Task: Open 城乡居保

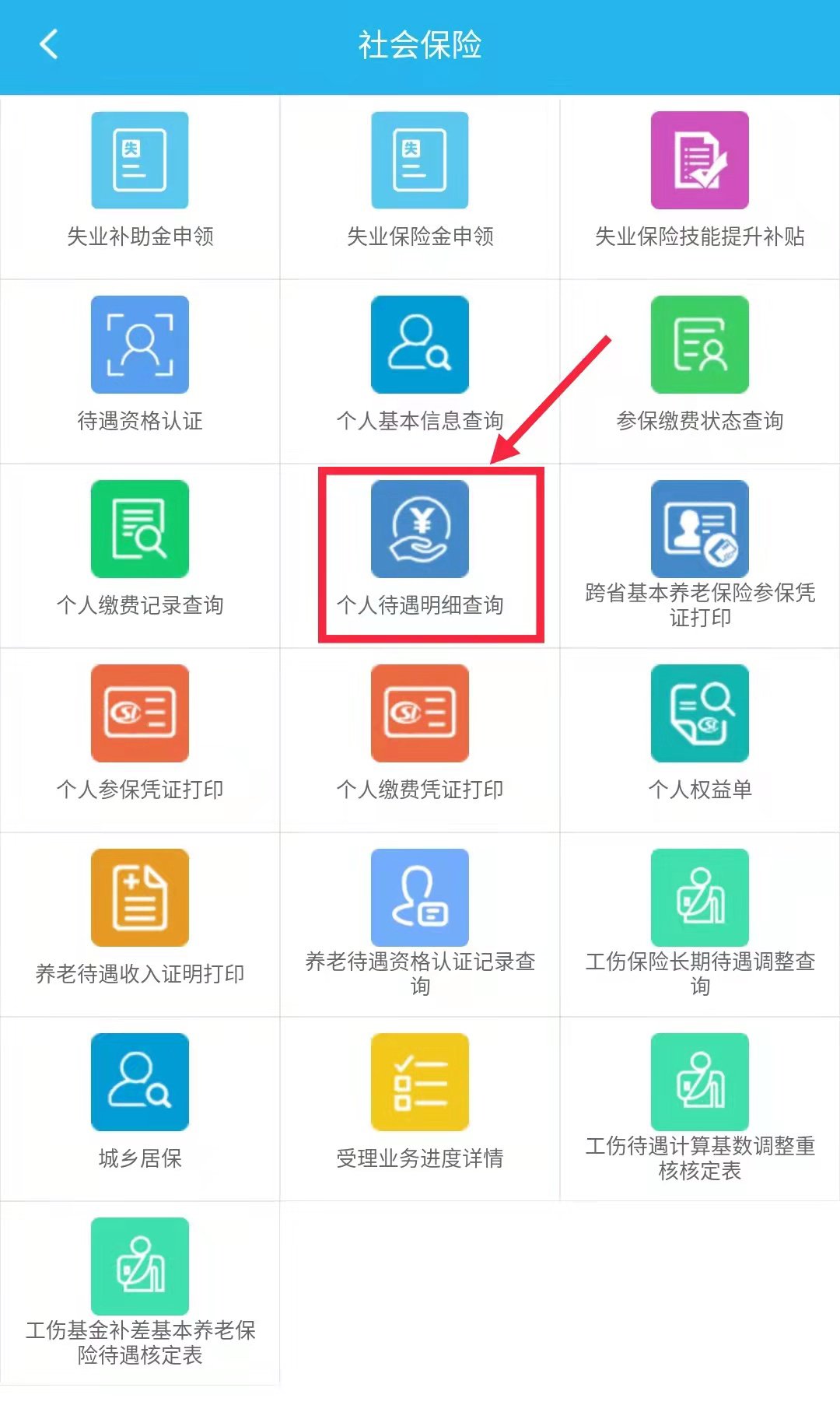Action: point(140,1083)
